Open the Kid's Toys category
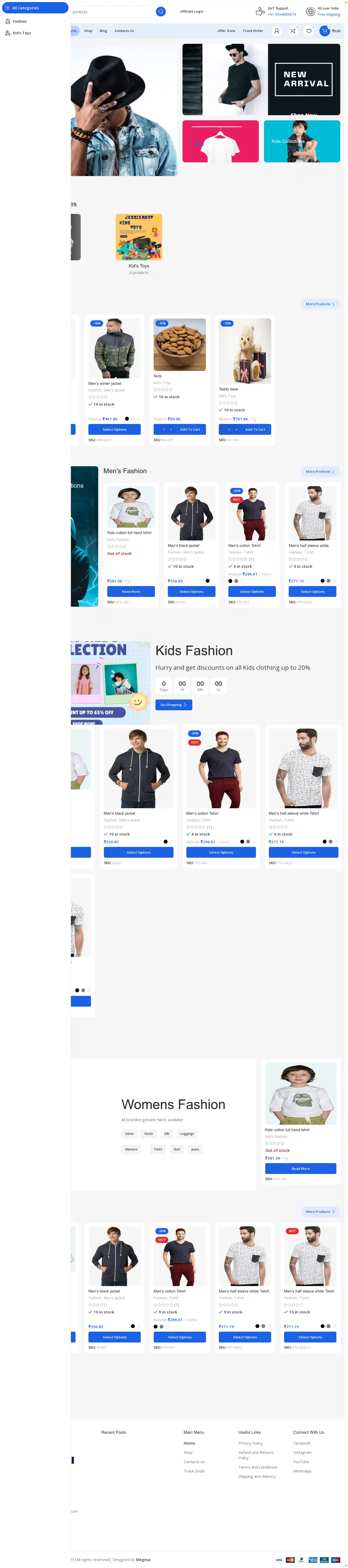 22,33
